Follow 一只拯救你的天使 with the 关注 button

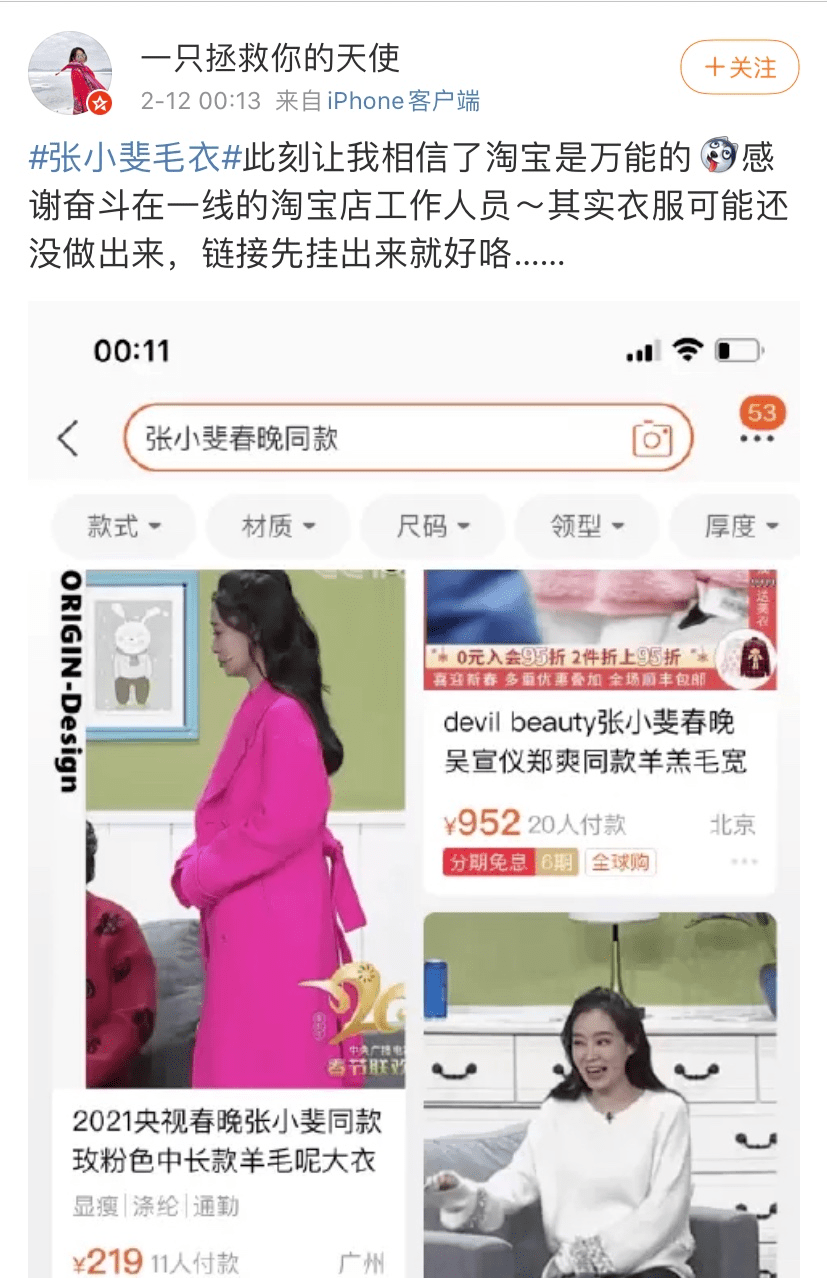coord(739,68)
